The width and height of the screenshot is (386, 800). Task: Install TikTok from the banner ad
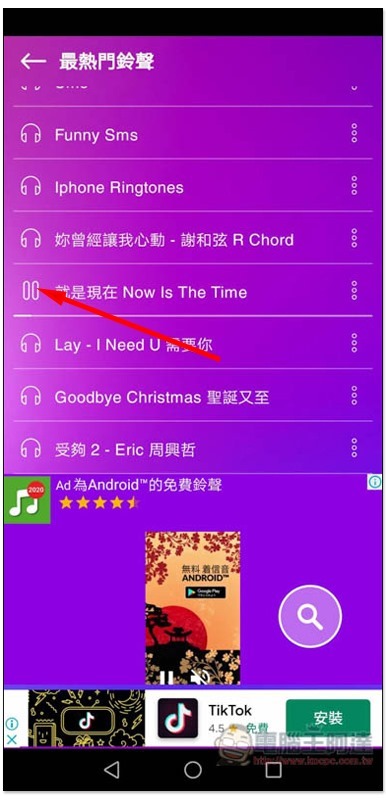click(328, 718)
